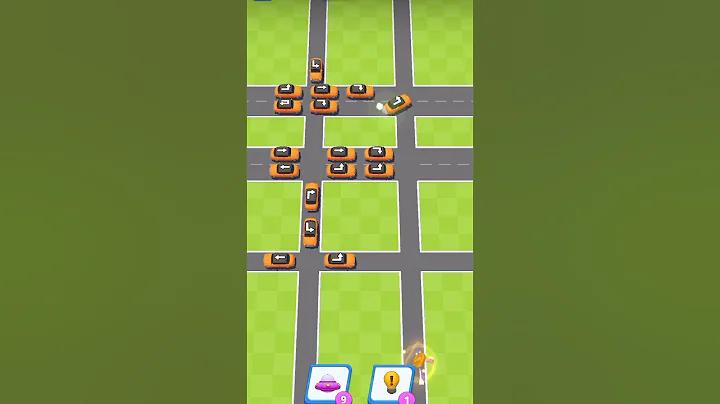Use the purple UFO booster
This screenshot has width=720, height=404.
point(326,383)
